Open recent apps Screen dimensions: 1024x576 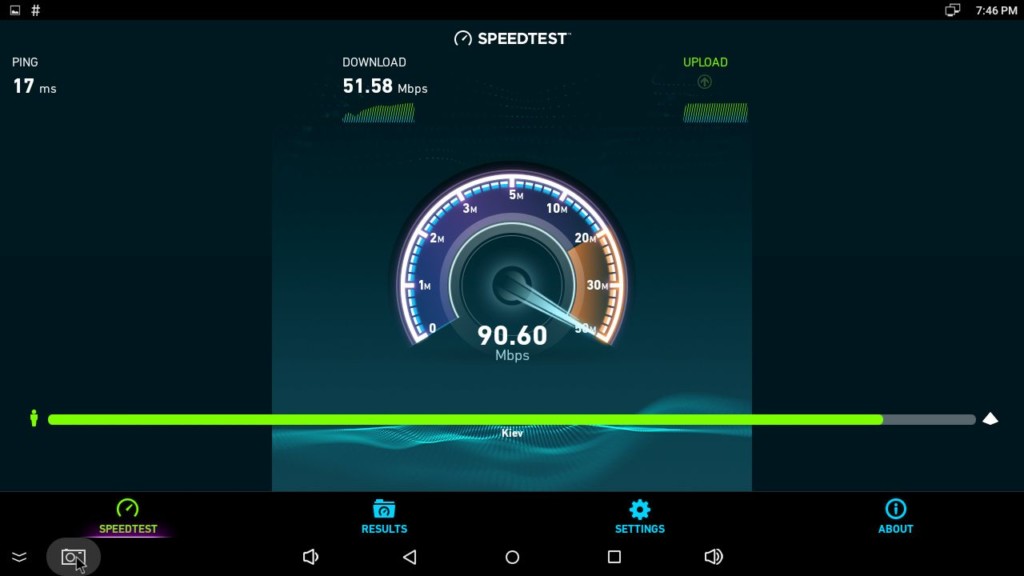614,557
